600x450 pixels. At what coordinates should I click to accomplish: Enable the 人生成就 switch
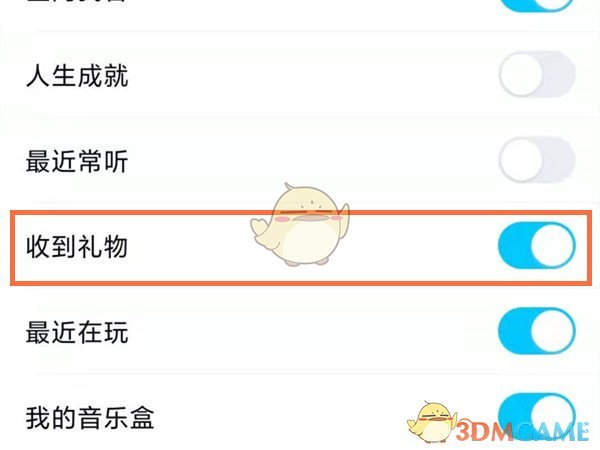coord(537,76)
